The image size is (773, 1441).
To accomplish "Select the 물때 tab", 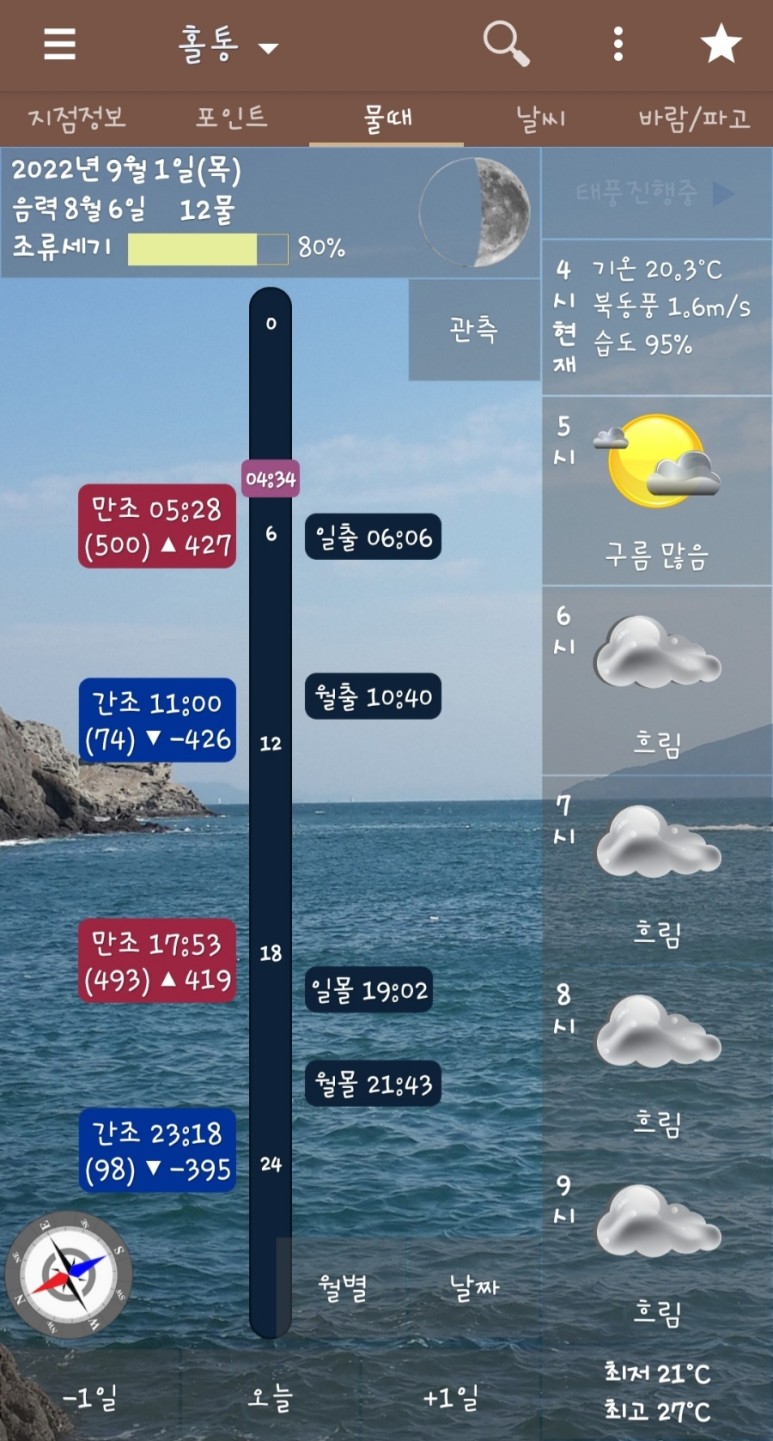I will coord(386,119).
